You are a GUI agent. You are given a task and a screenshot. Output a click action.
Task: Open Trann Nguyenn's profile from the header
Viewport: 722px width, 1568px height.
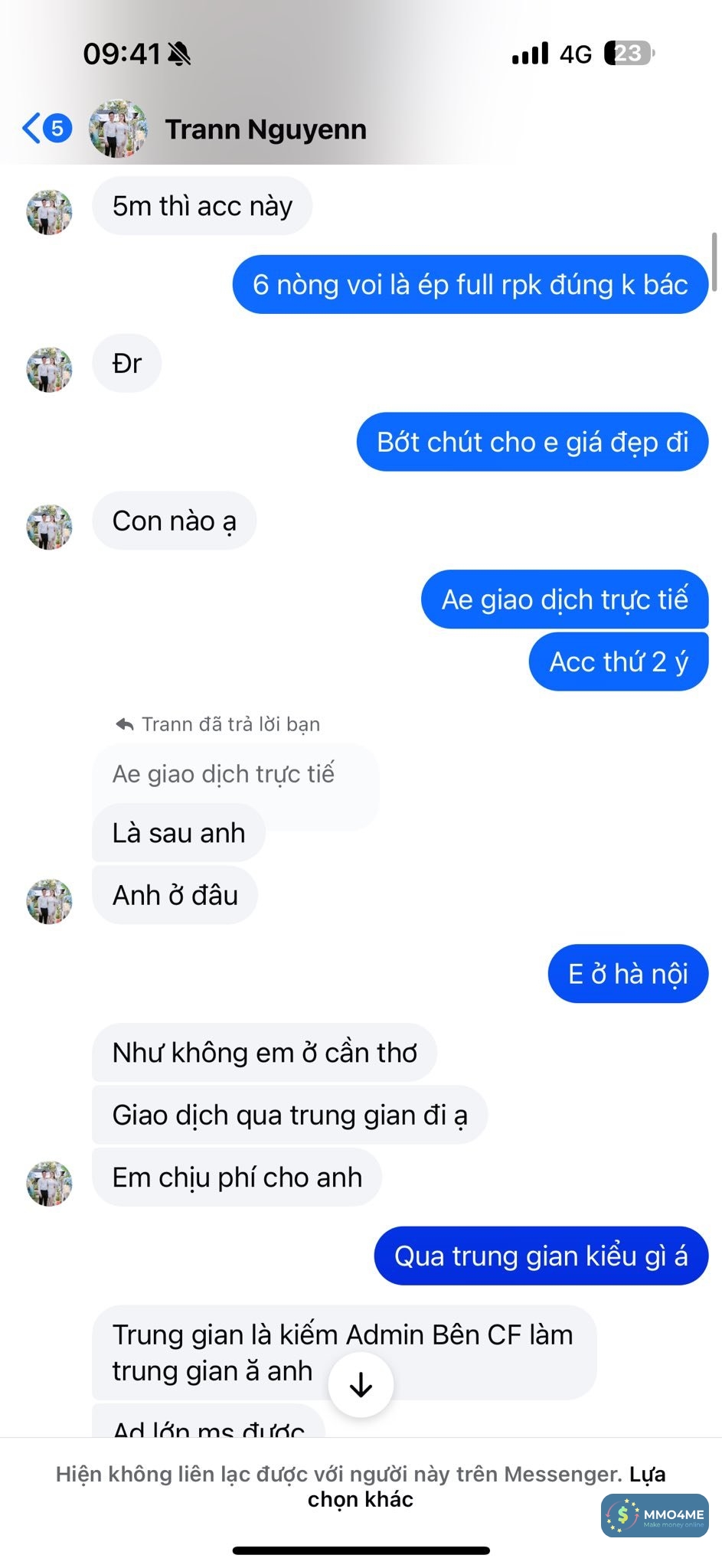[x=264, y=129]
